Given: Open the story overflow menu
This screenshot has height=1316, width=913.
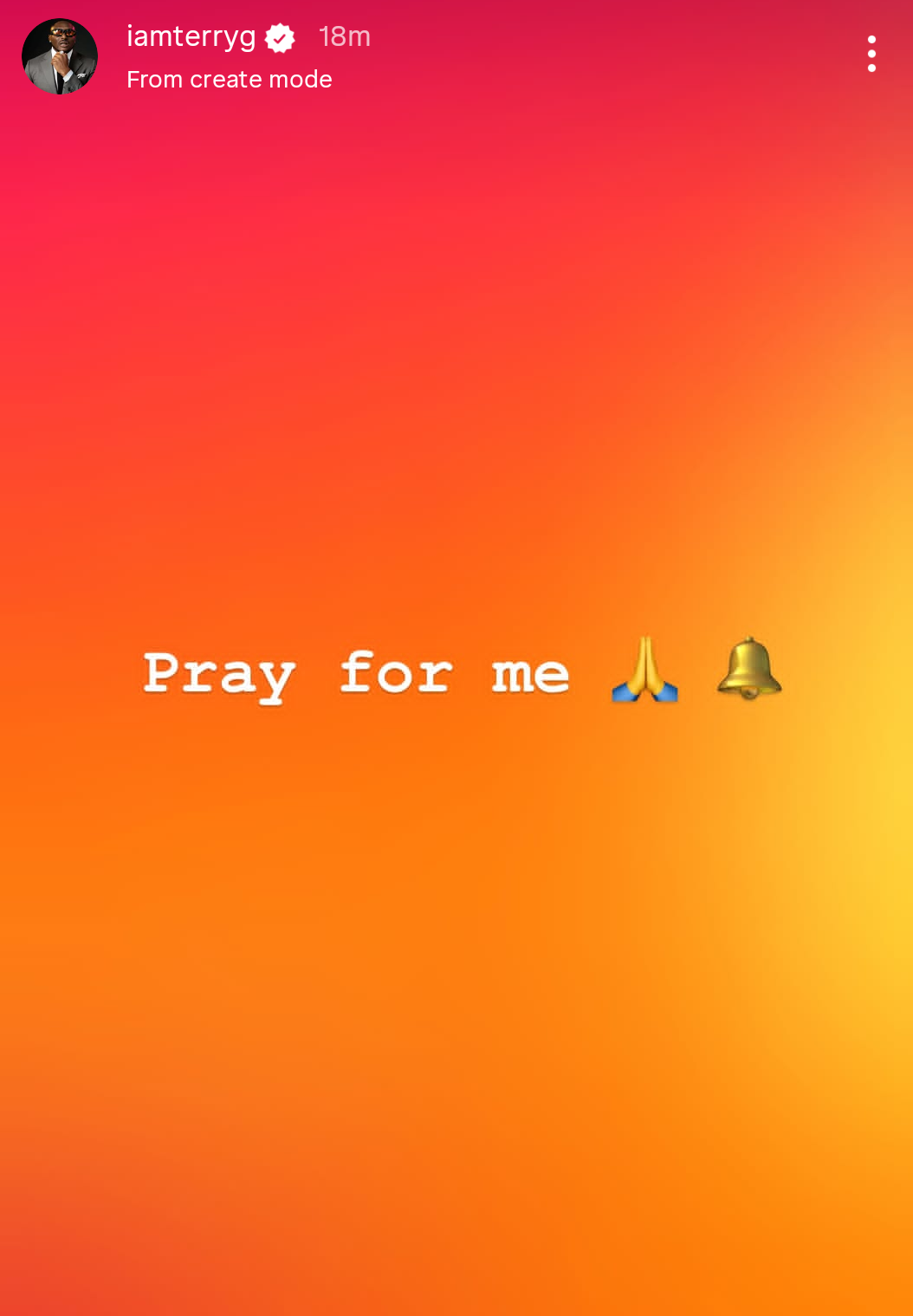Looking at the screenshot, I should tap(871, 54).
